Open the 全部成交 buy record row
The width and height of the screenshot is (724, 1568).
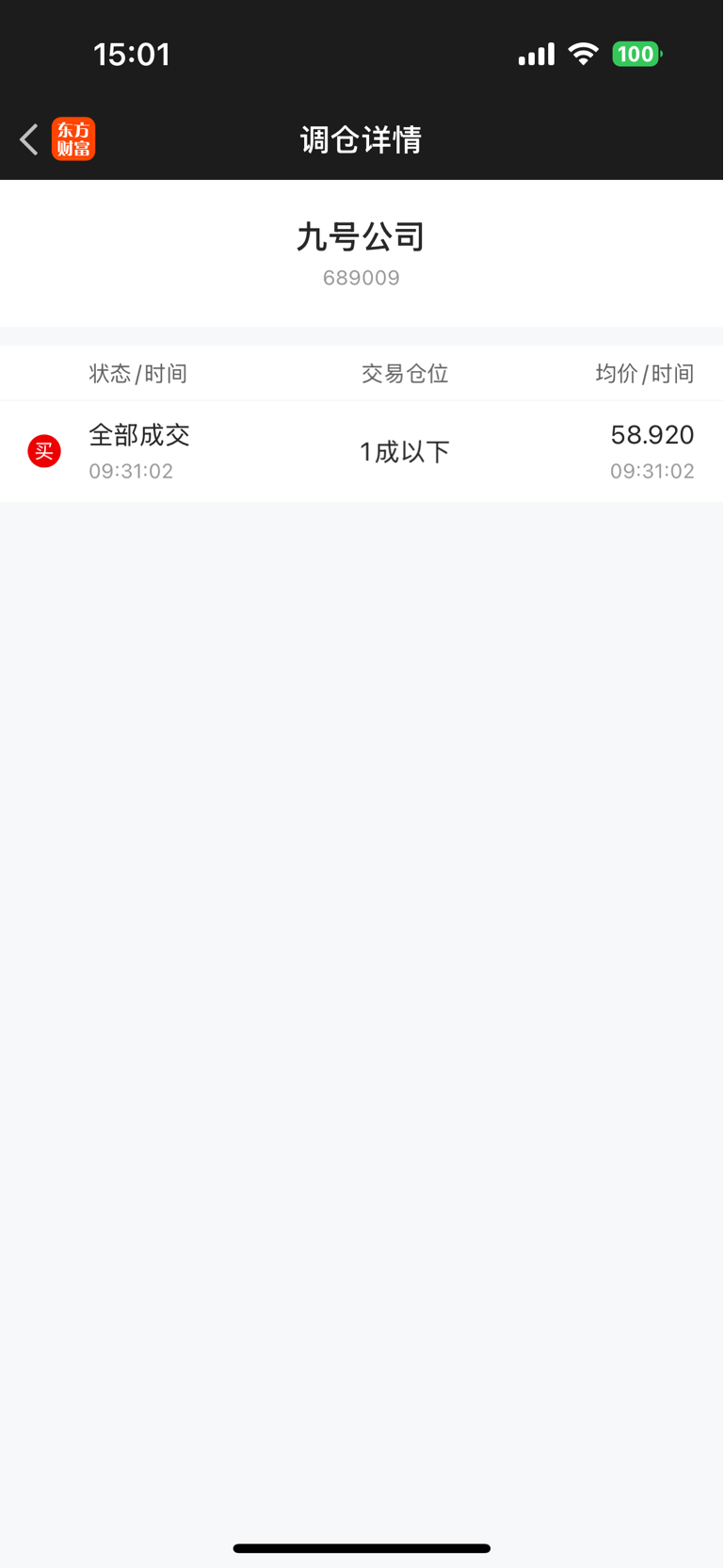(x=362, y=451)
